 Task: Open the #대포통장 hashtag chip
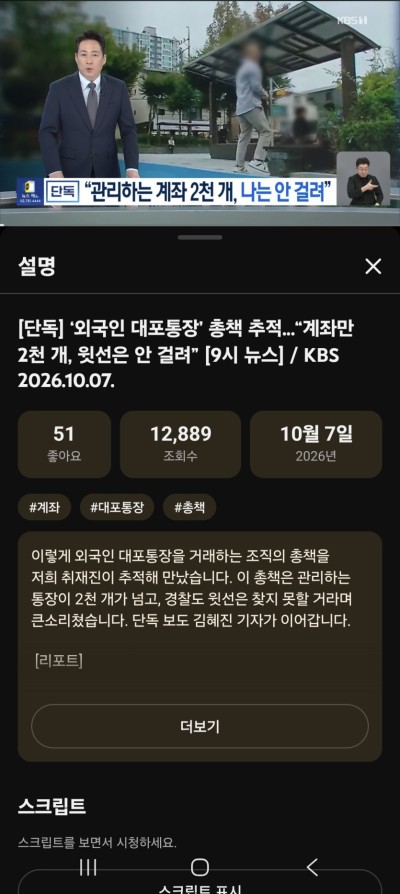(117, 507)
